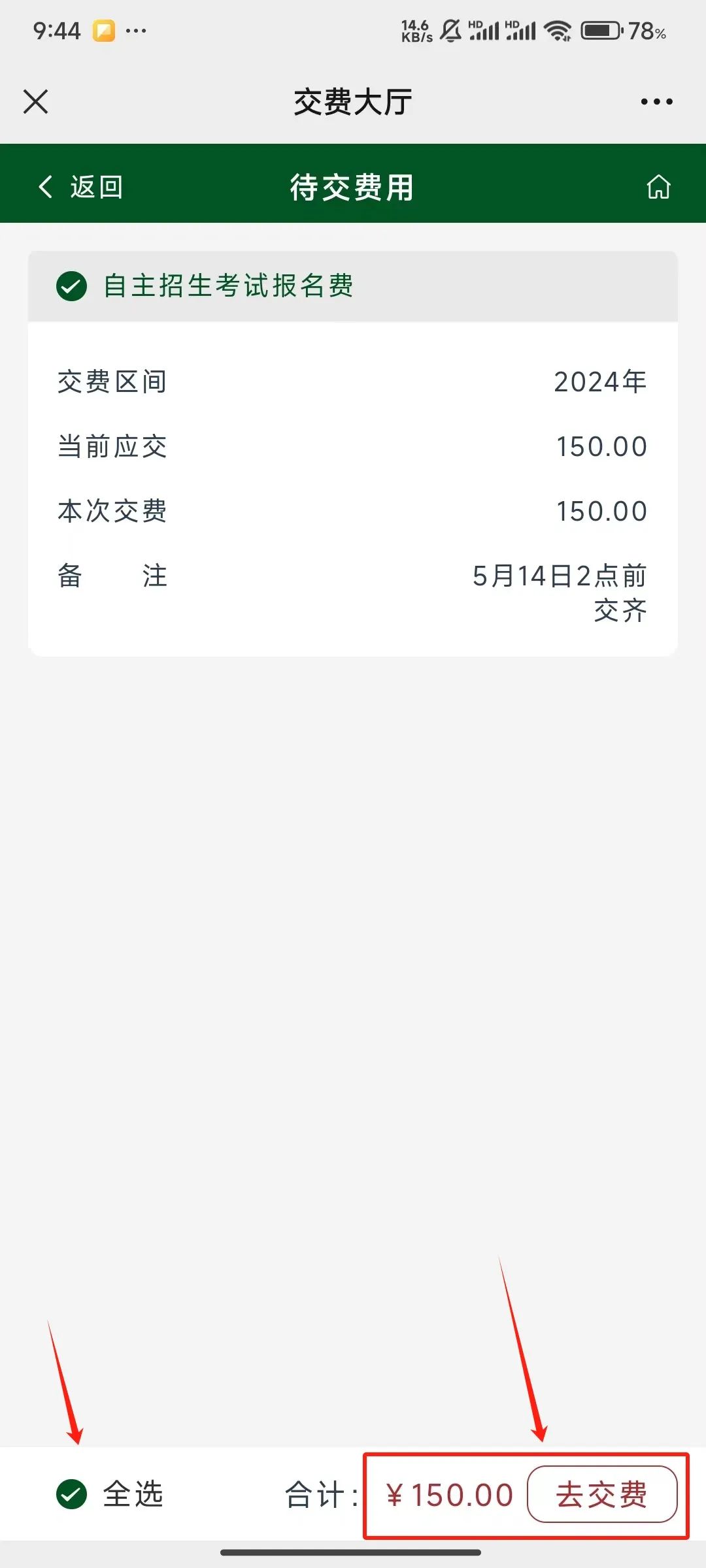706x1568 pixels.
Task: Toggle the 全选 select-all checkbox
Action: (72, 1494)
